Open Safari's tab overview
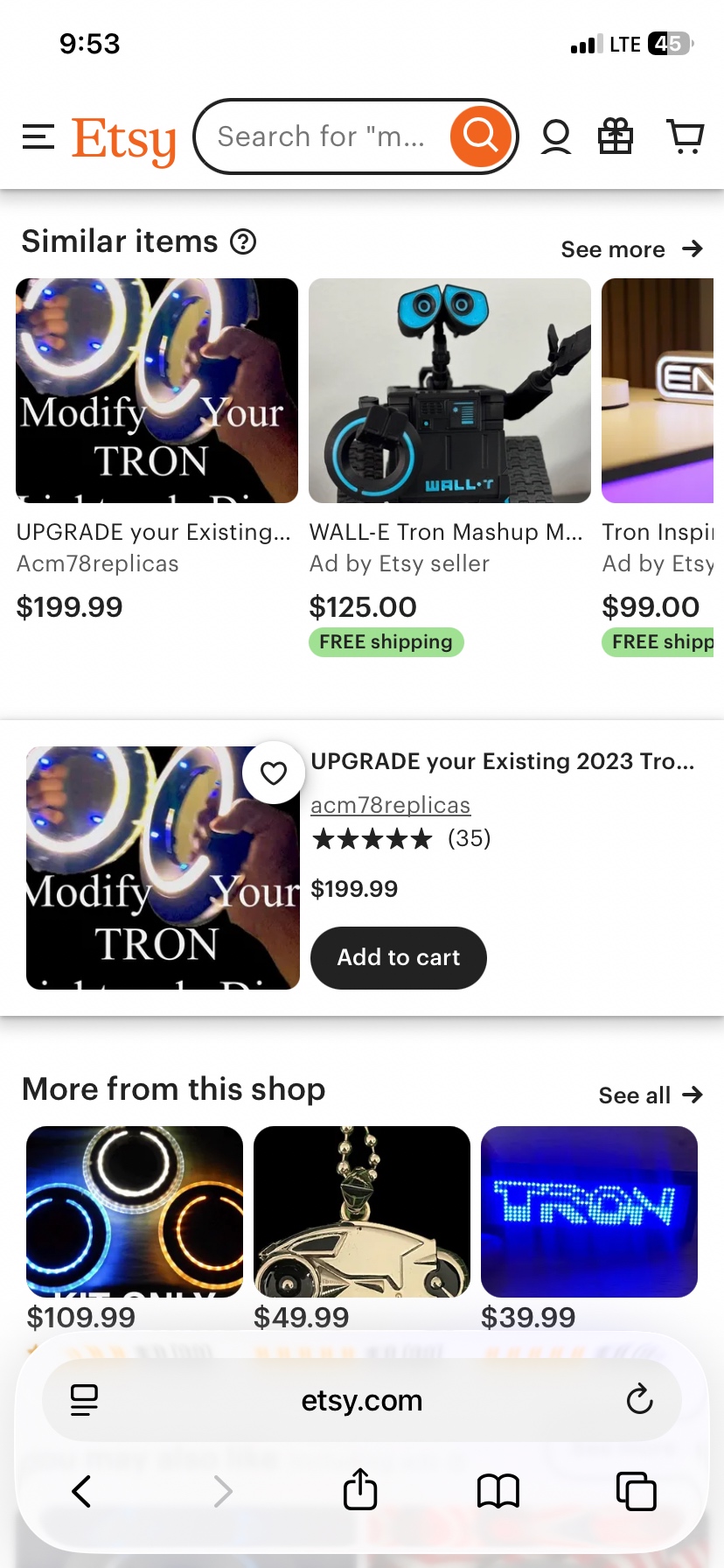The image size is (724, 1568). click(637, 1491)
